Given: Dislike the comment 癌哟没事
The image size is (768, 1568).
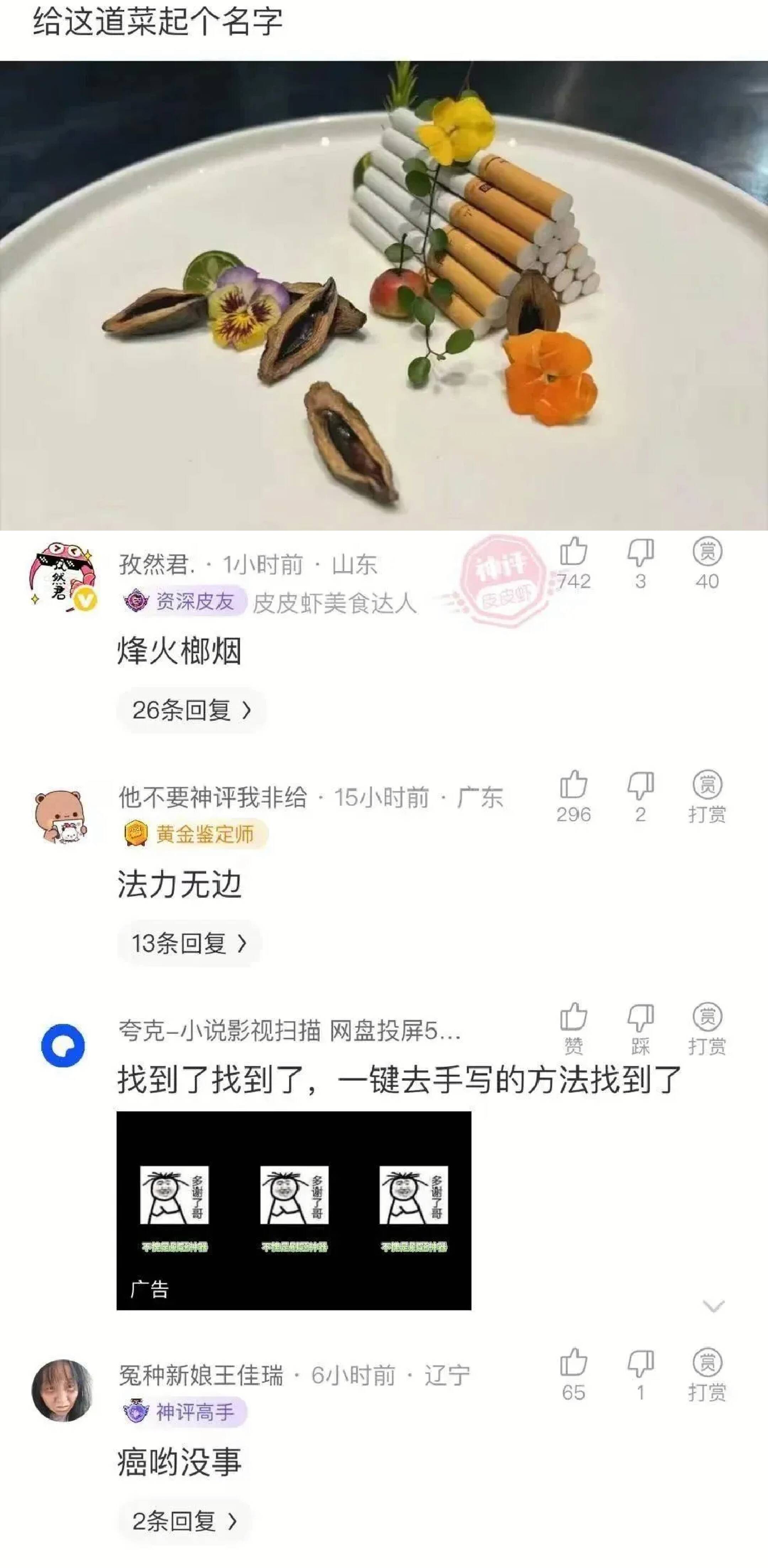Looking at the screenshot, I should (640, 1364).
